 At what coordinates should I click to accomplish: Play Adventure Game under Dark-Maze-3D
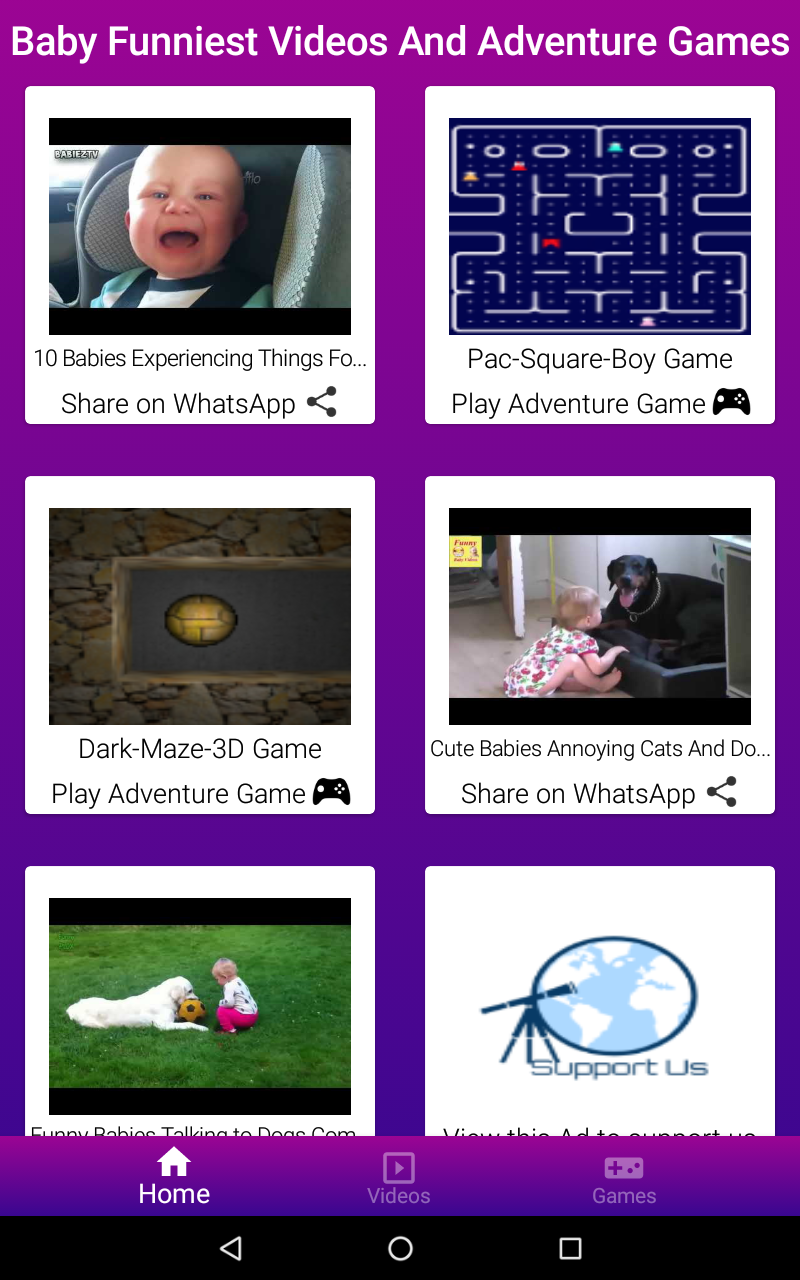point(200,793)
